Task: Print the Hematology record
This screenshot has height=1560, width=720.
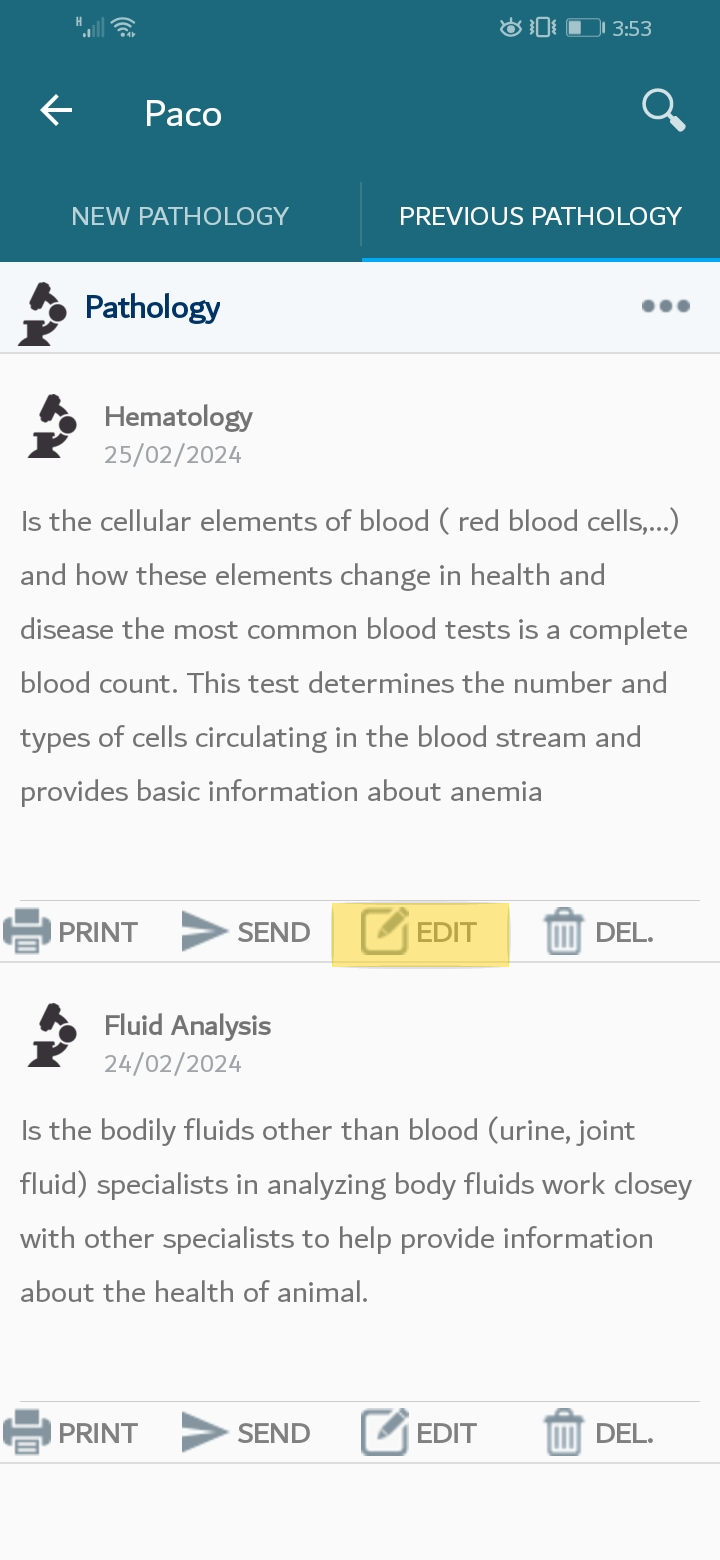Action: pos(71,932)
